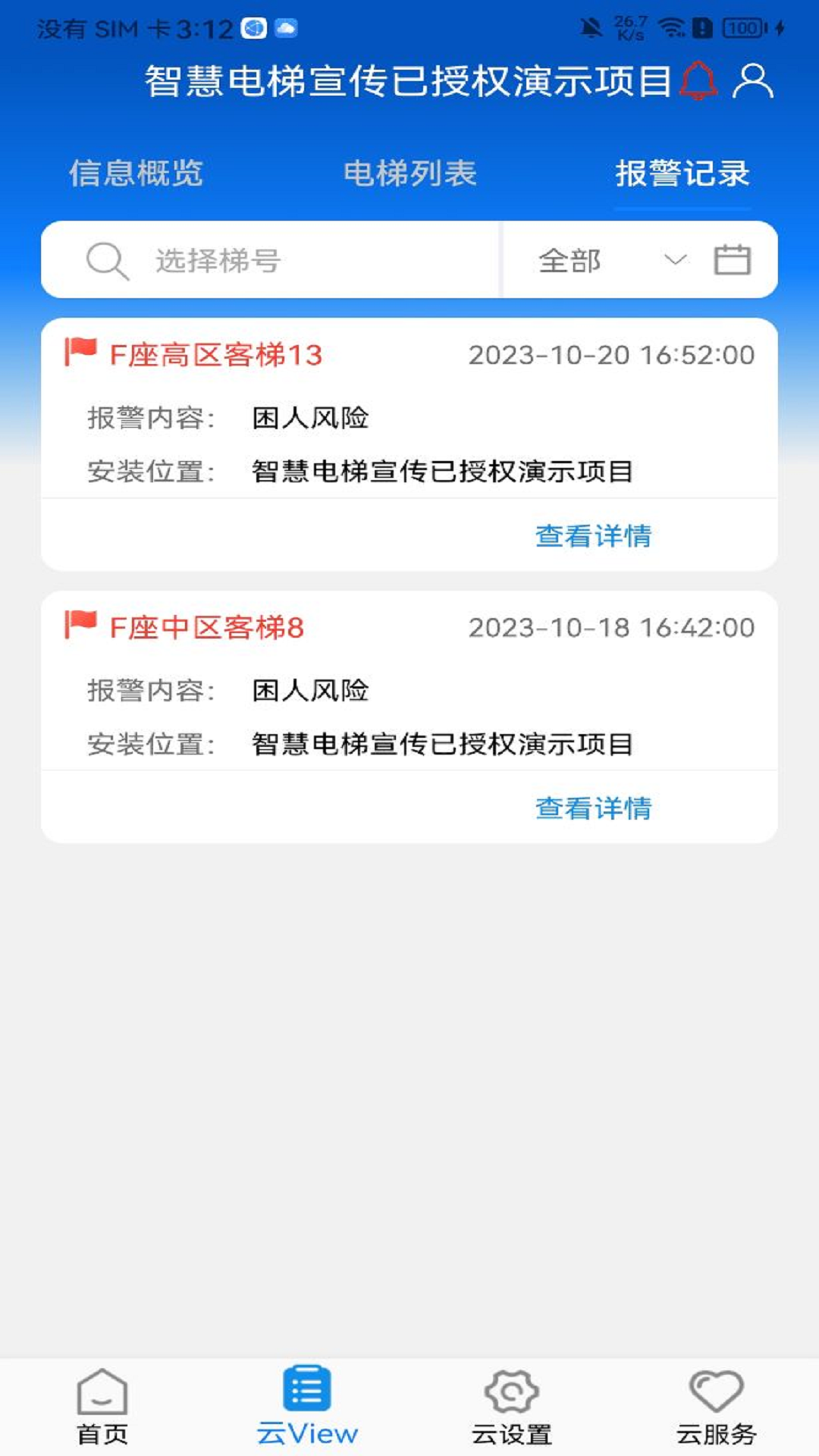819x1456 pixels.
Task: Open the alarm type filter dropdown
Action: [607, 261]
